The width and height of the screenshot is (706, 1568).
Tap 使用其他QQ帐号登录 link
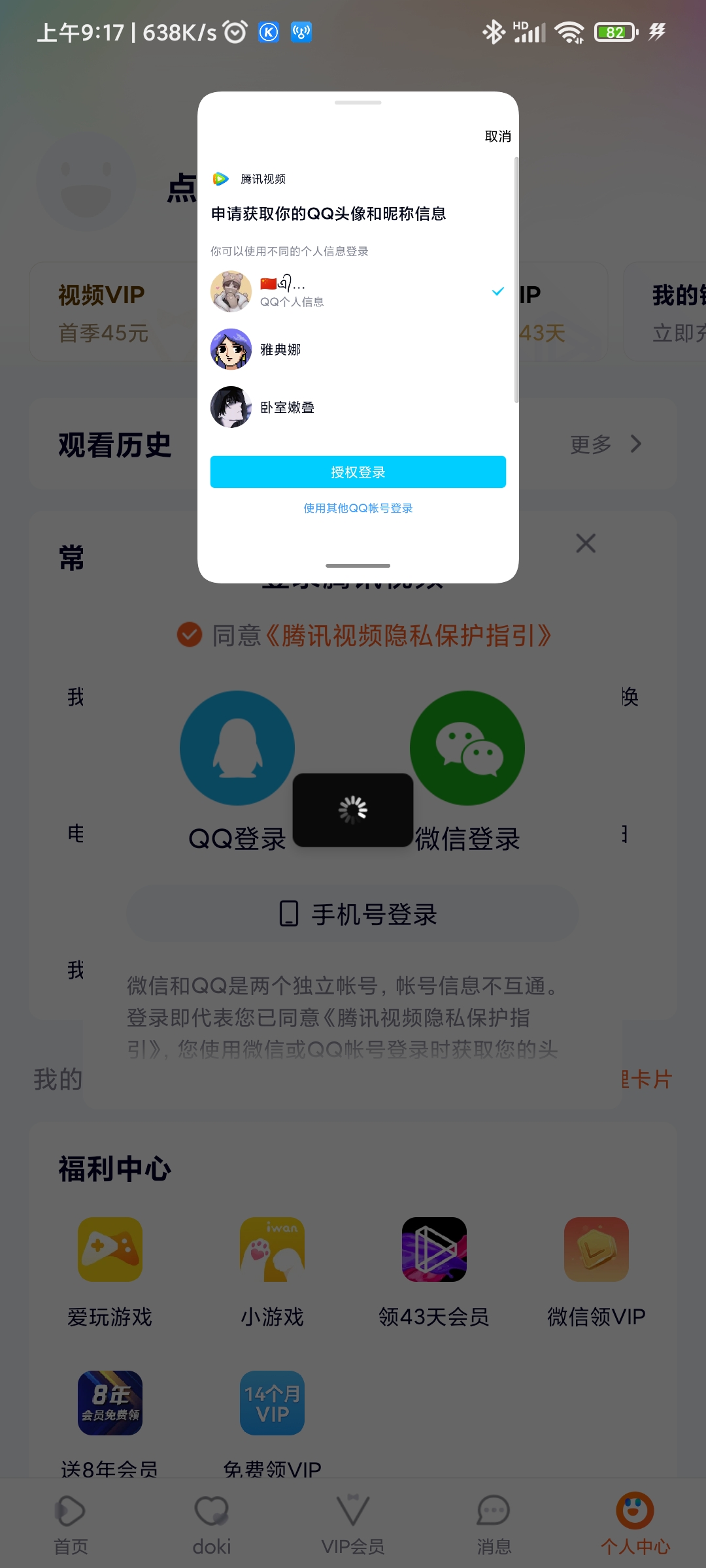[358, 508]
